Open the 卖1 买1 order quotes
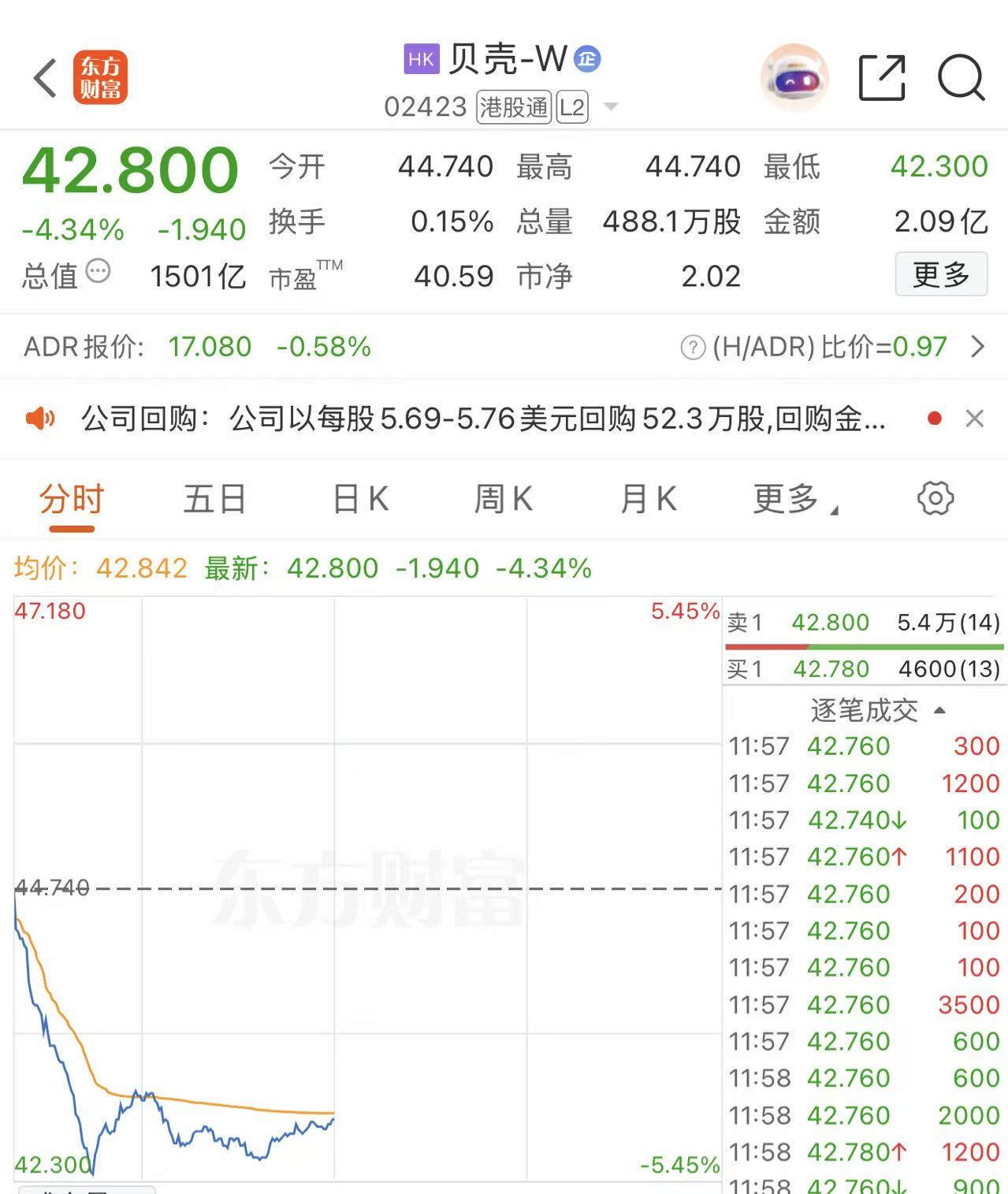 [x=864, y=645]
